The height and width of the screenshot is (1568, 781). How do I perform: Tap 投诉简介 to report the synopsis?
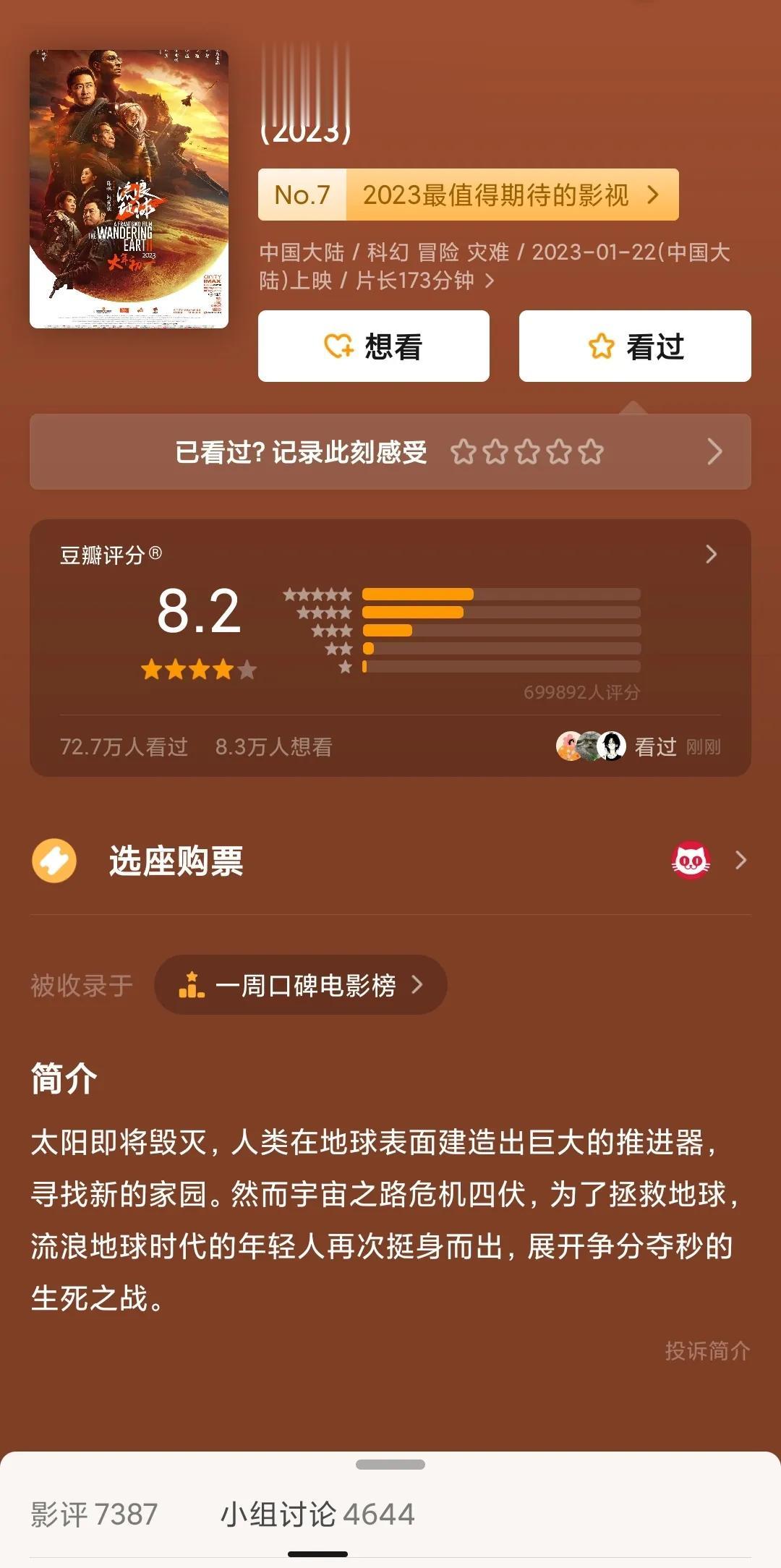(707, 1350)
